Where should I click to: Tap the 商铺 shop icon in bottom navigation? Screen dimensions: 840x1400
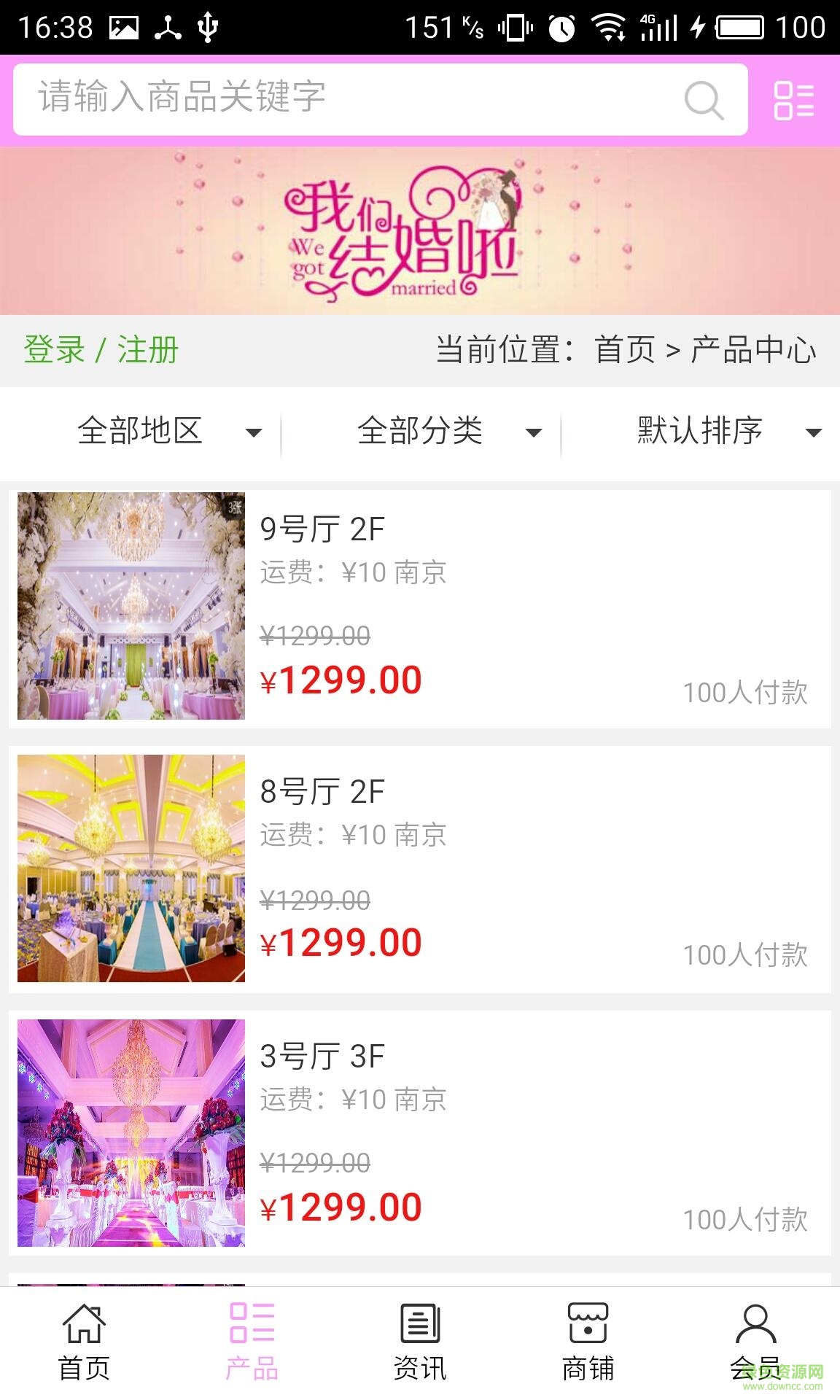coord(588,1329)
